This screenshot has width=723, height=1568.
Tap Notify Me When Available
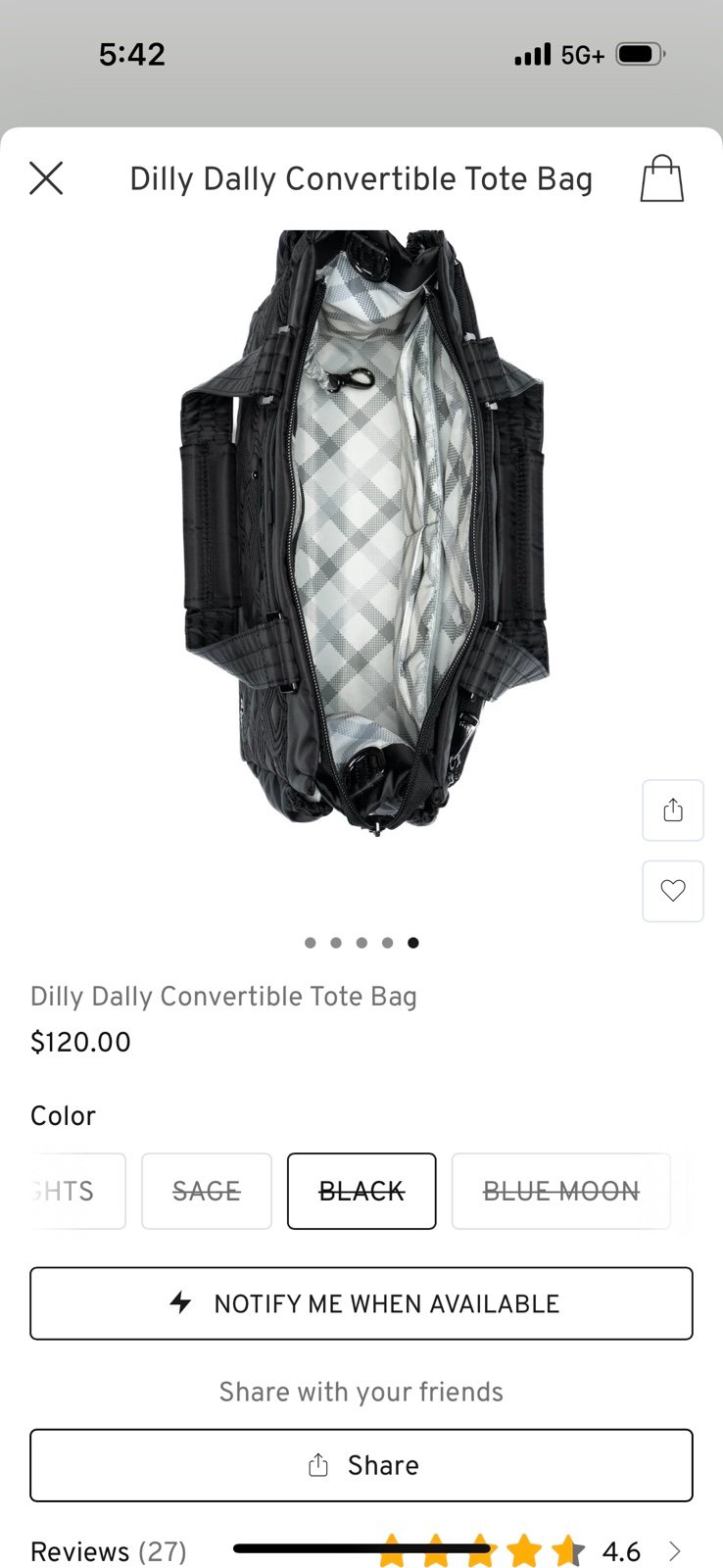(x=361, y=1303)
